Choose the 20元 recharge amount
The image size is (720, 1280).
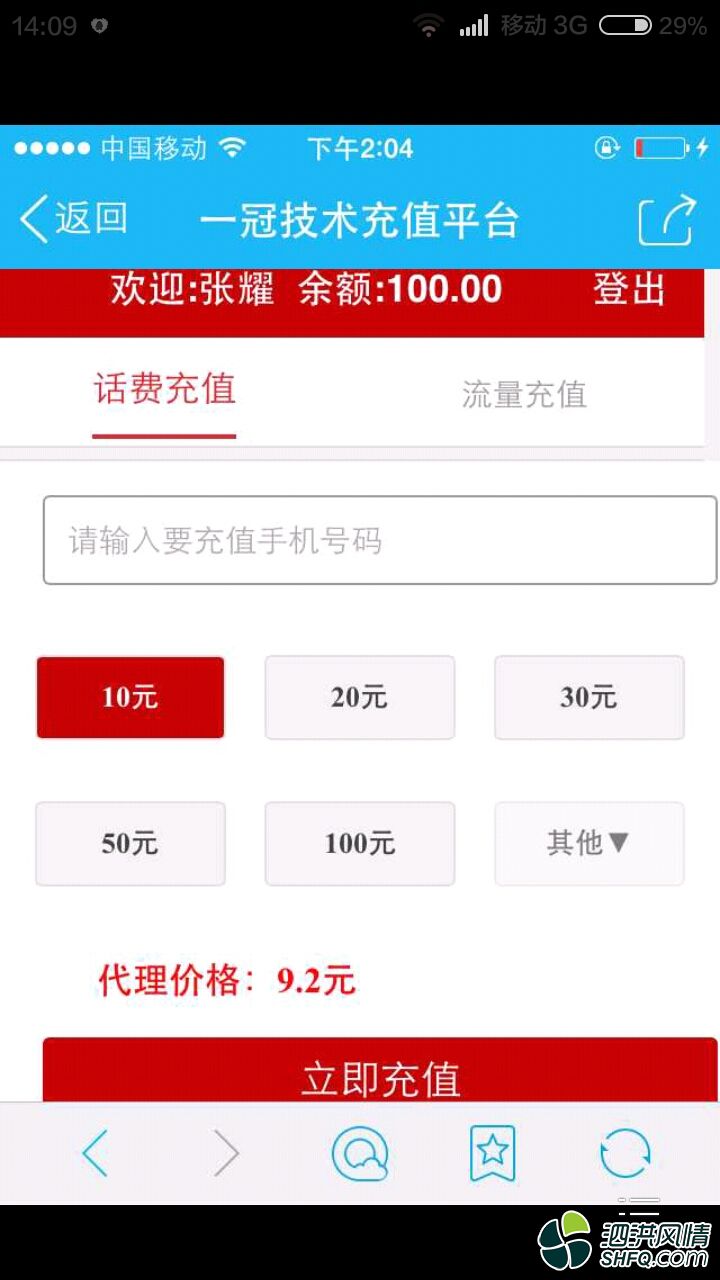click(359, 697)
